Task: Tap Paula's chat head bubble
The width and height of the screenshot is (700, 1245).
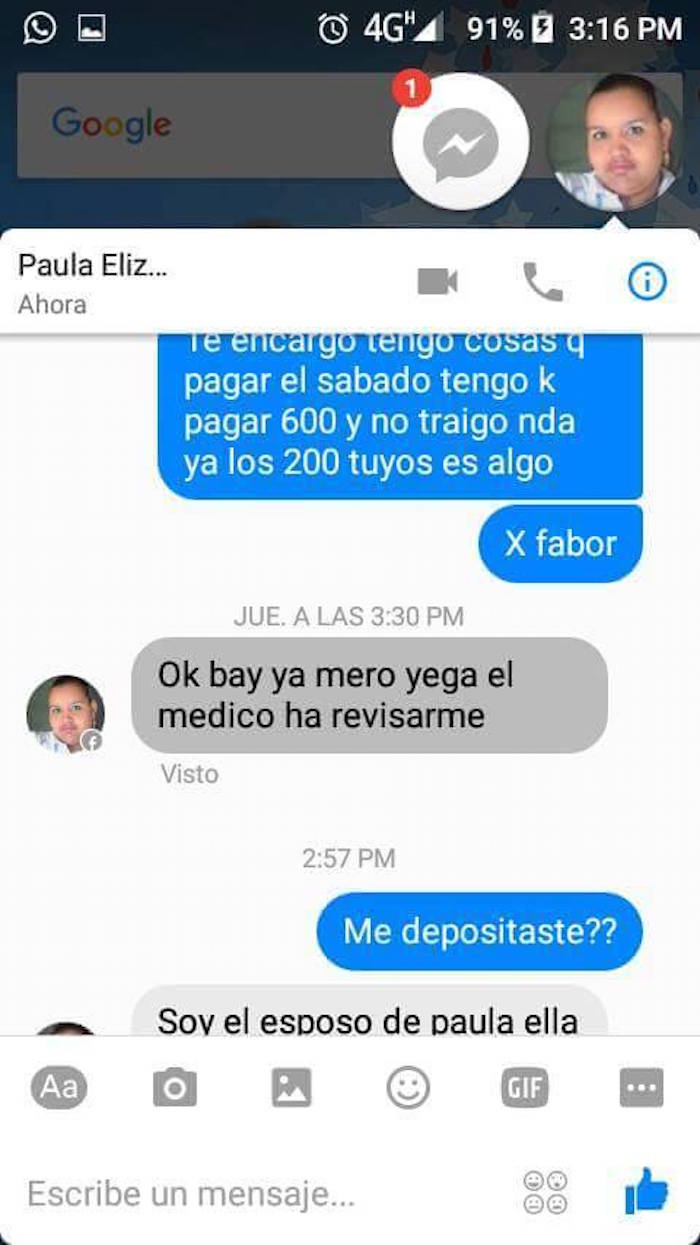Action: (x=615, y=142)
